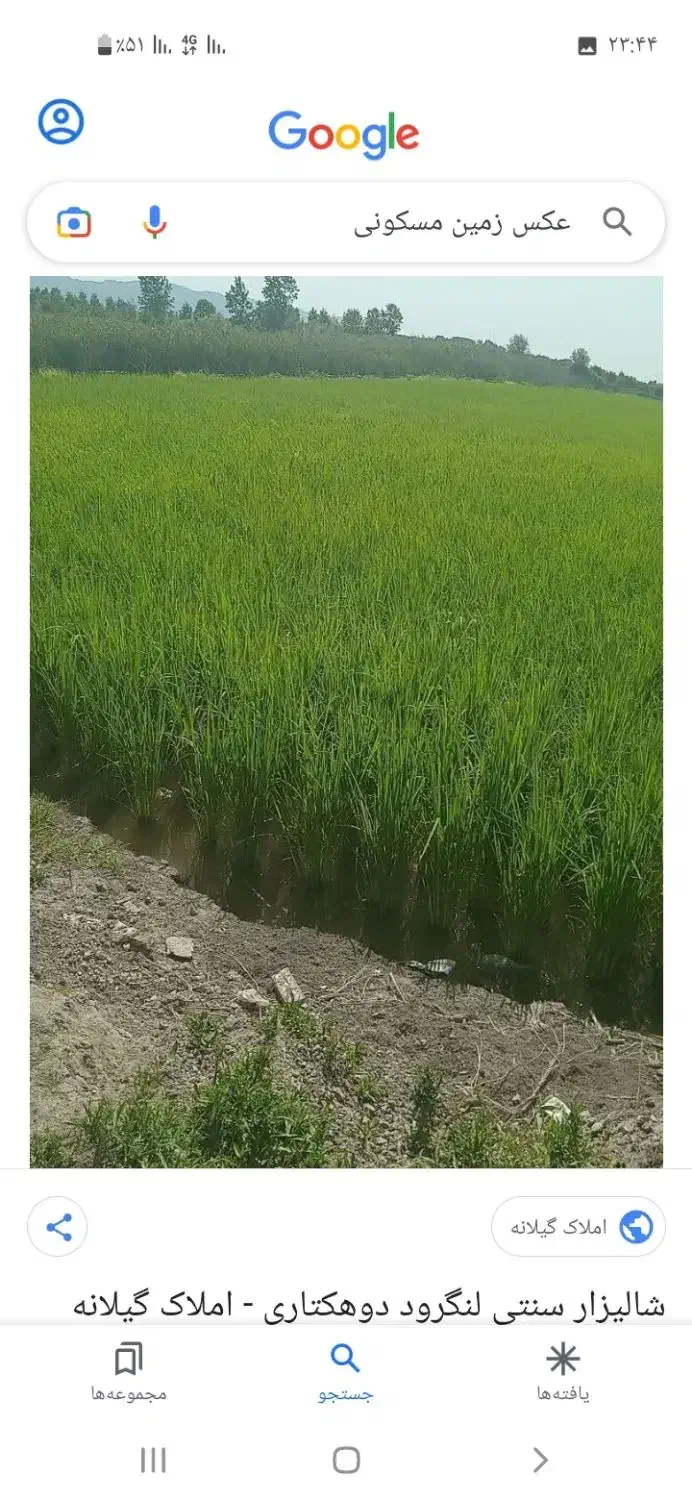
Task: Switch to the مجموعه‌ها tab
Action: click(x=129, y=1372)
